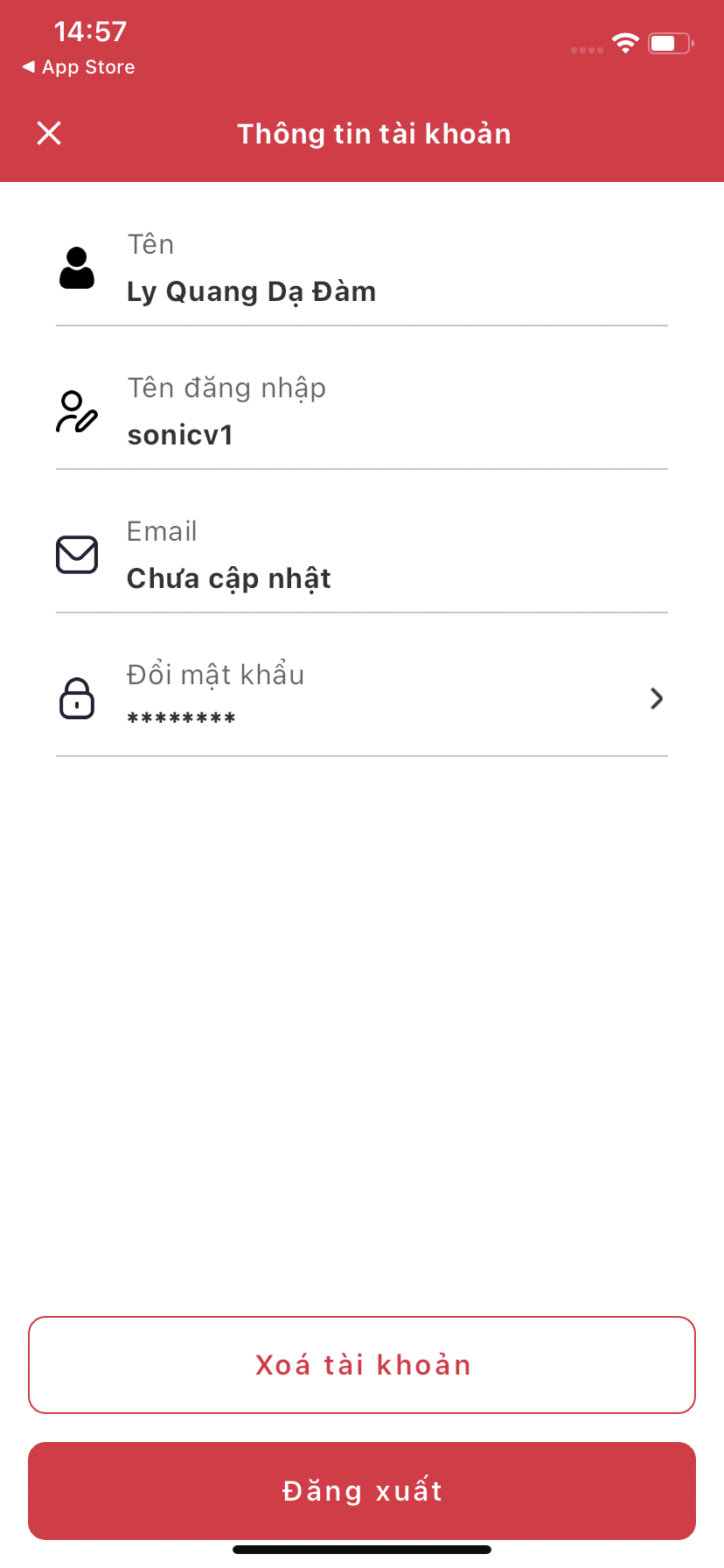This screenshot has width=724, height=1568.
Task: Return to App Store via status bar
Action: point(79,67)
